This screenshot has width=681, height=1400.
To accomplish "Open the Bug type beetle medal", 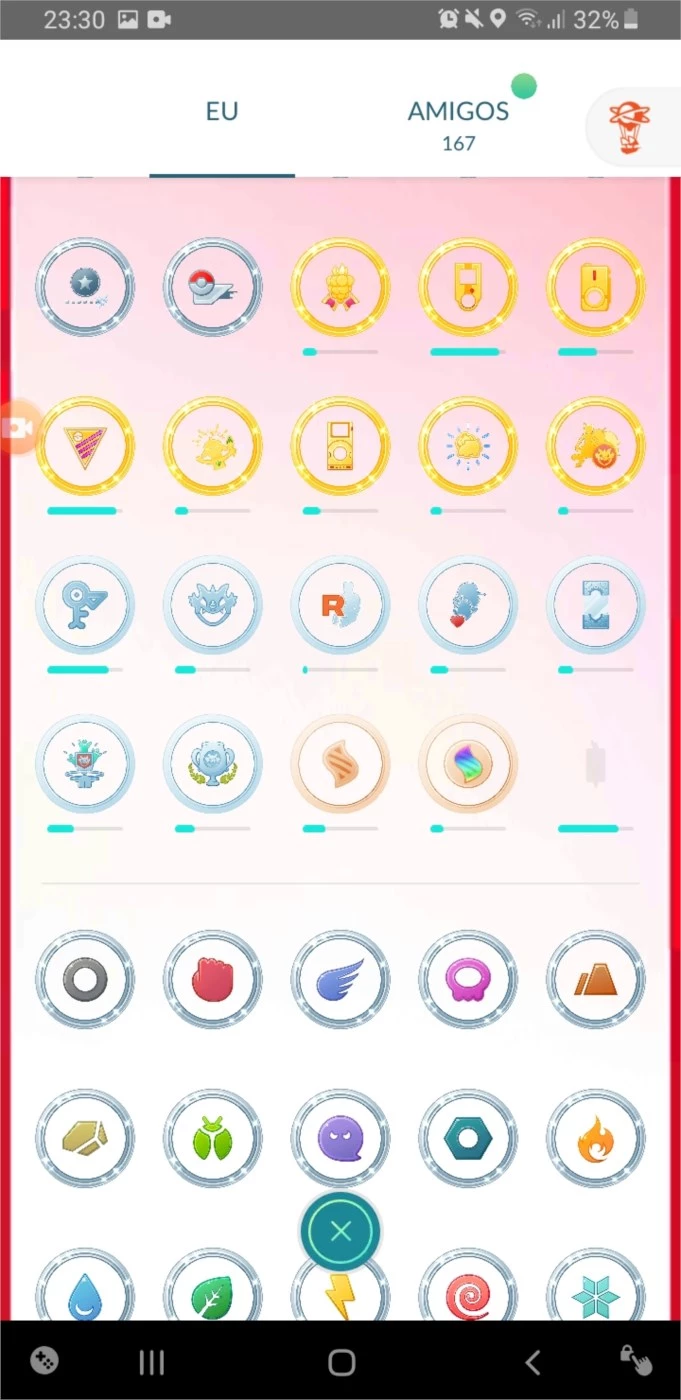I will (213, 1139).
